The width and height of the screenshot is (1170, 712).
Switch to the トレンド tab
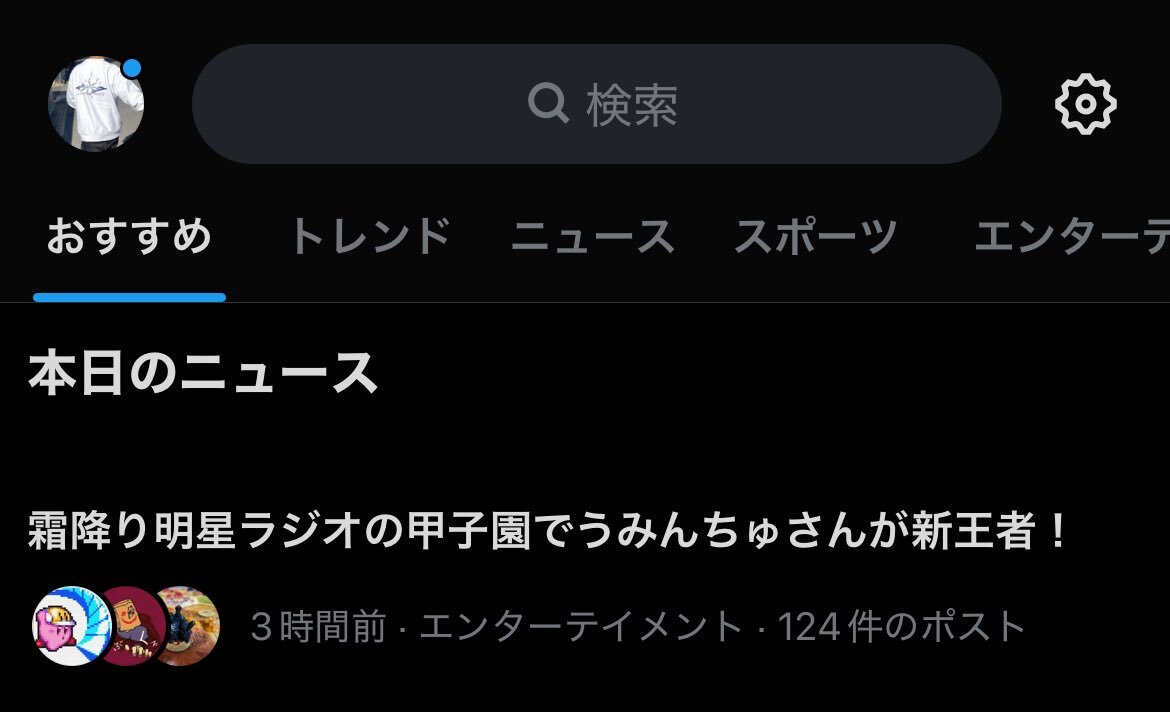(370, 238)
